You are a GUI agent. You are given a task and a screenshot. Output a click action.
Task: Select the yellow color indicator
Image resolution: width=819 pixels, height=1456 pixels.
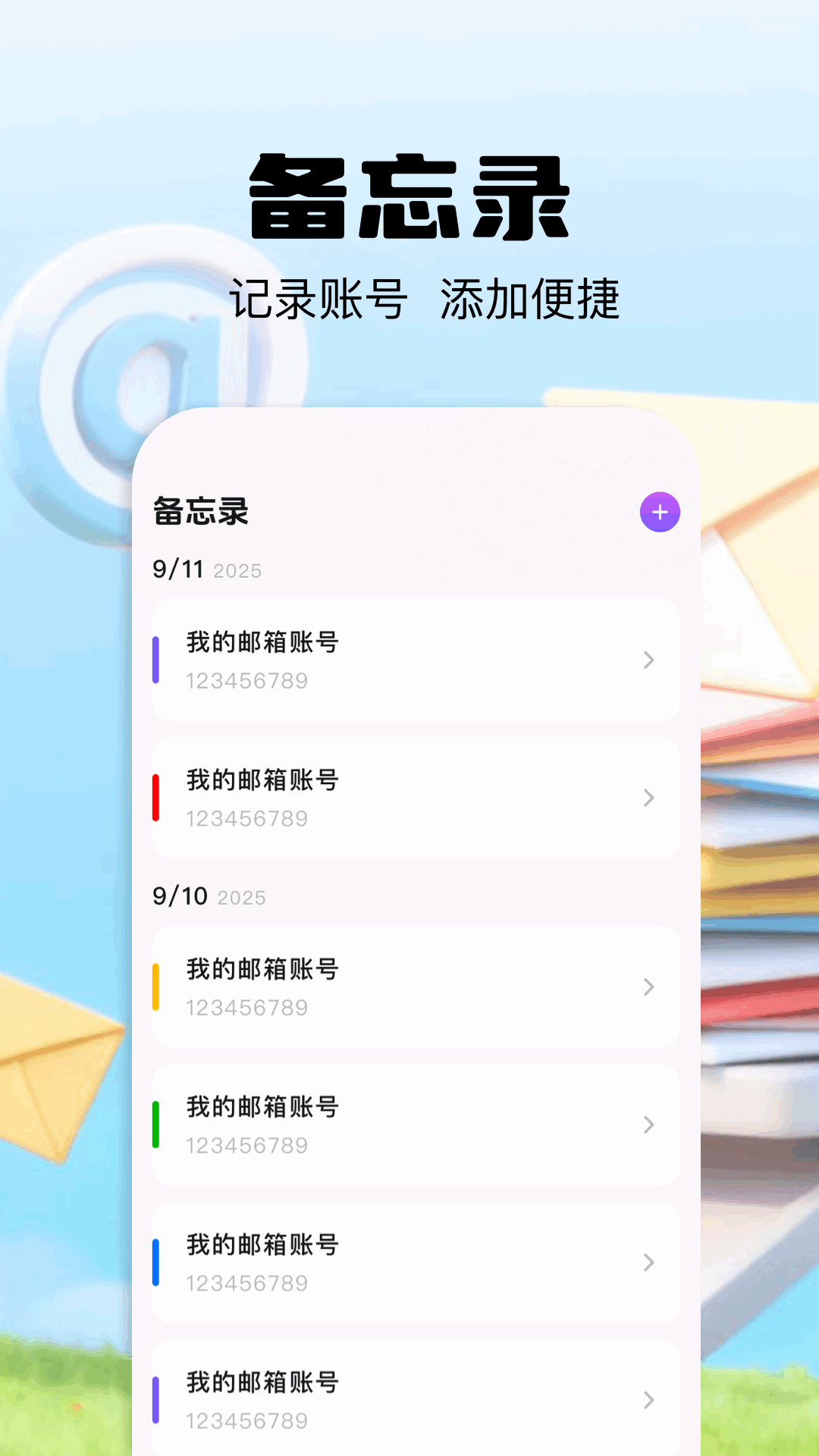pos(157,987)
